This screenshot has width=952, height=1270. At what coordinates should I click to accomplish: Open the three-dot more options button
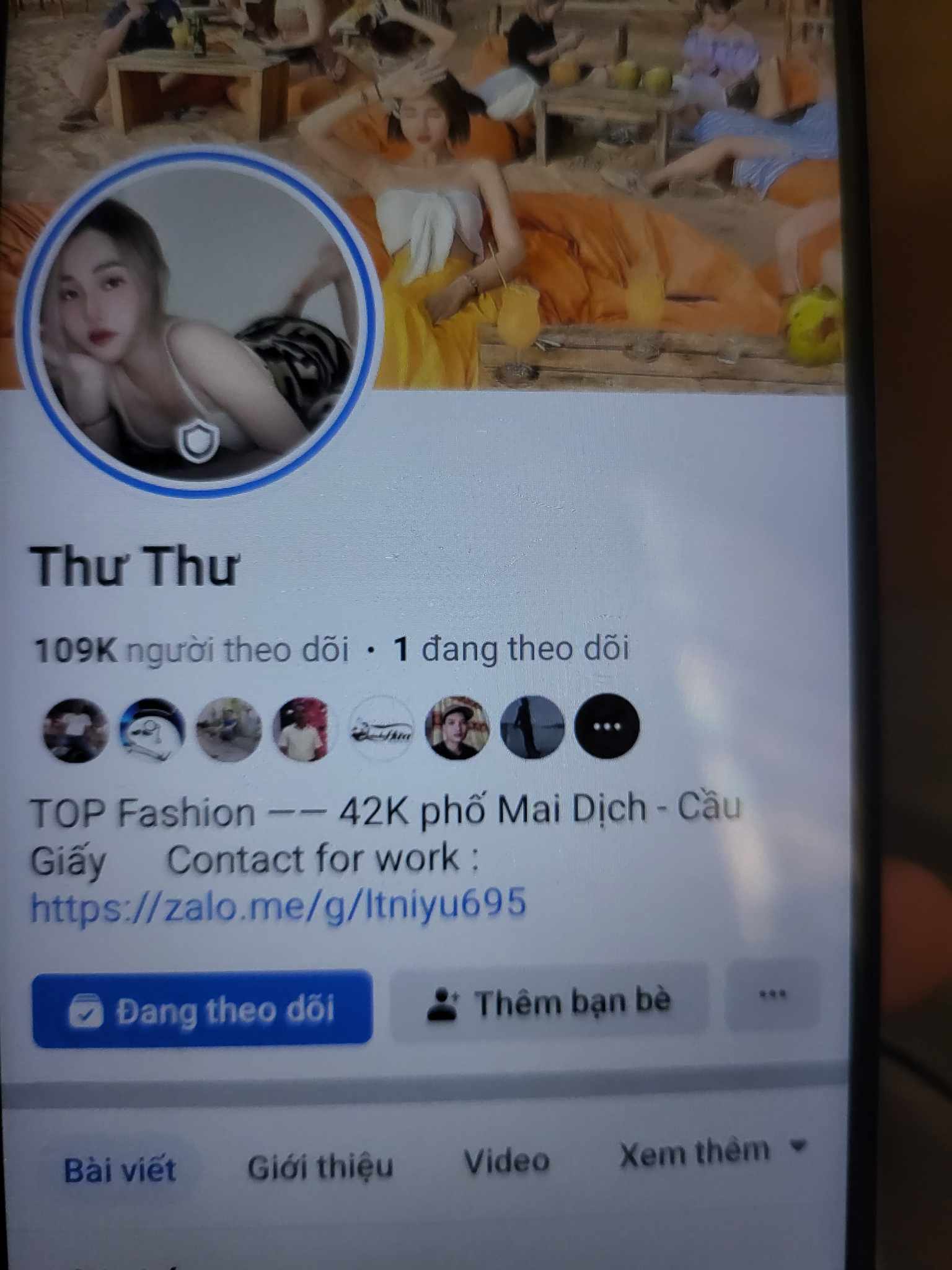[x=773, y=995]
